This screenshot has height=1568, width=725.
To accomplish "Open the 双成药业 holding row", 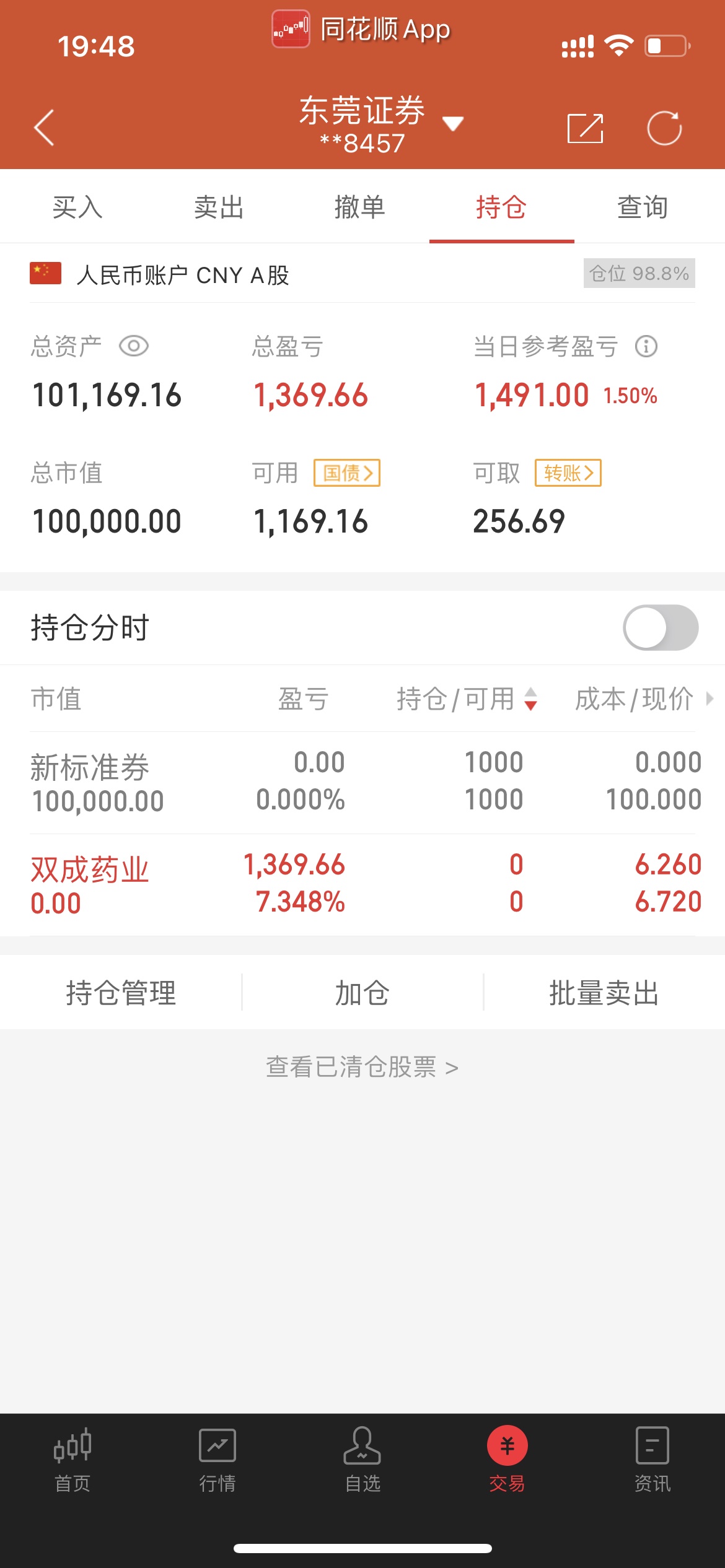I will tap(362, 884).
